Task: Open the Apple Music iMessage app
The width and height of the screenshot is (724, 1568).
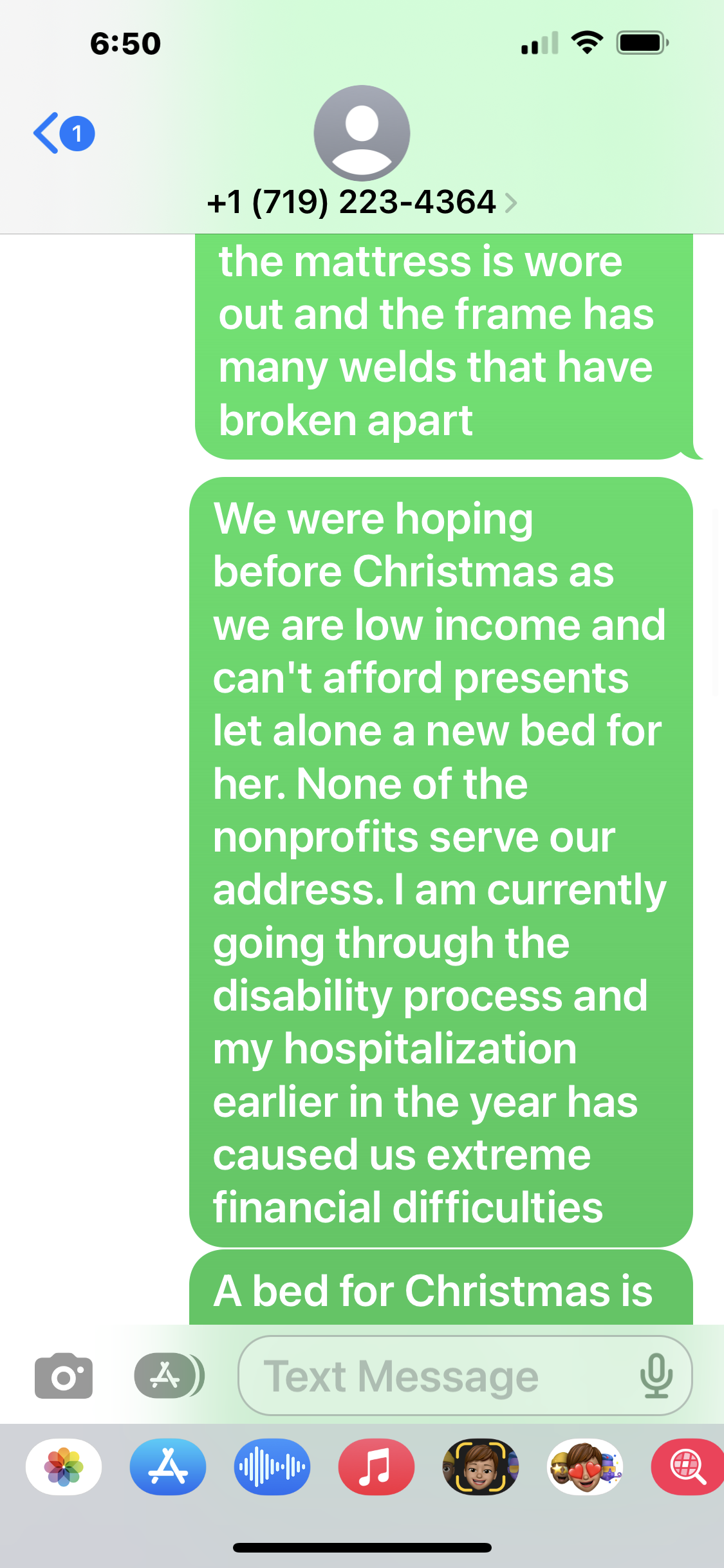Action: pyautogui.click(x=376, y=1466)
